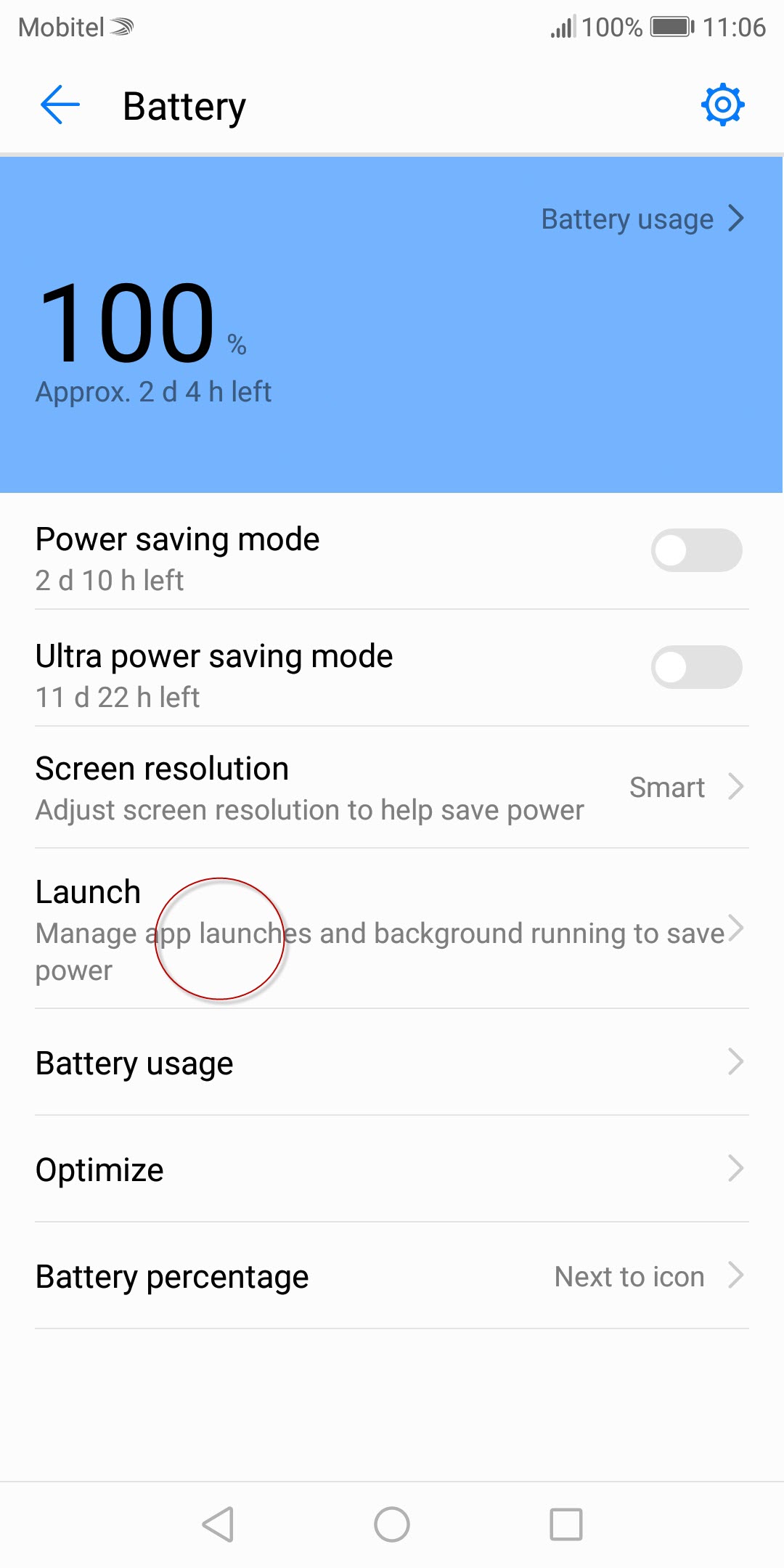784x1568 pixels.
Task: Open battery settings gear icon
Action: pyautogui.click(x=722, y=105)
